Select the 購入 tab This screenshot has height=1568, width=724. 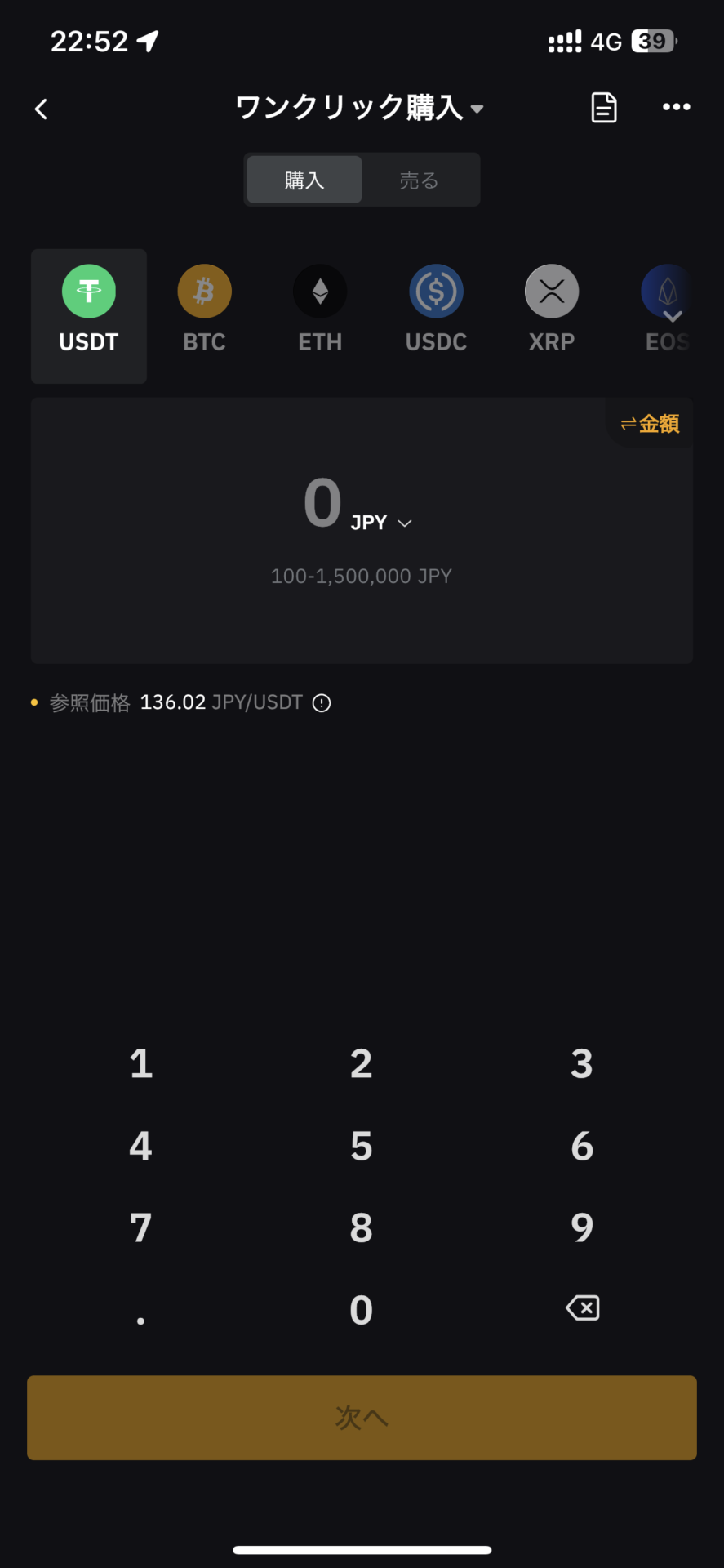pyautogui.click(x=304, y=180)
